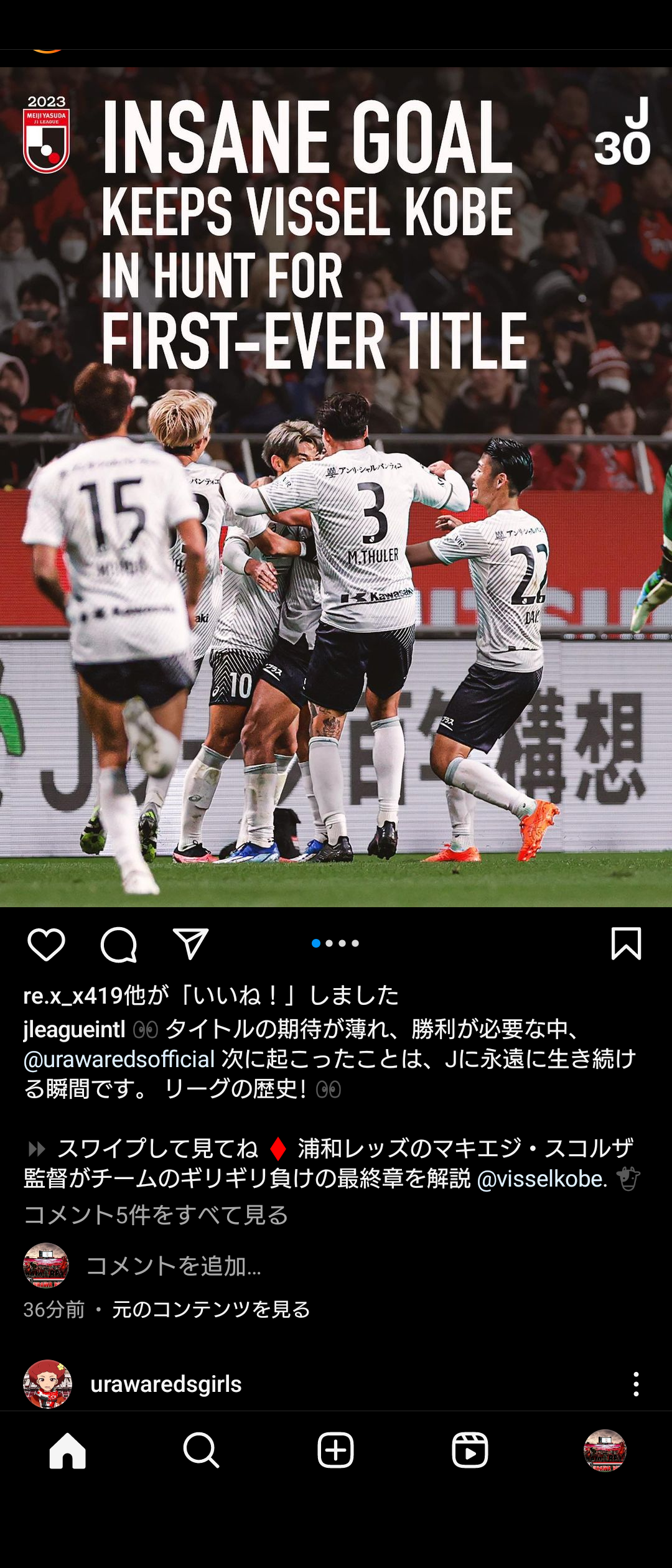Open the @urawaredsofficial mention
672x1568 pixels.
pos(119,1059)
